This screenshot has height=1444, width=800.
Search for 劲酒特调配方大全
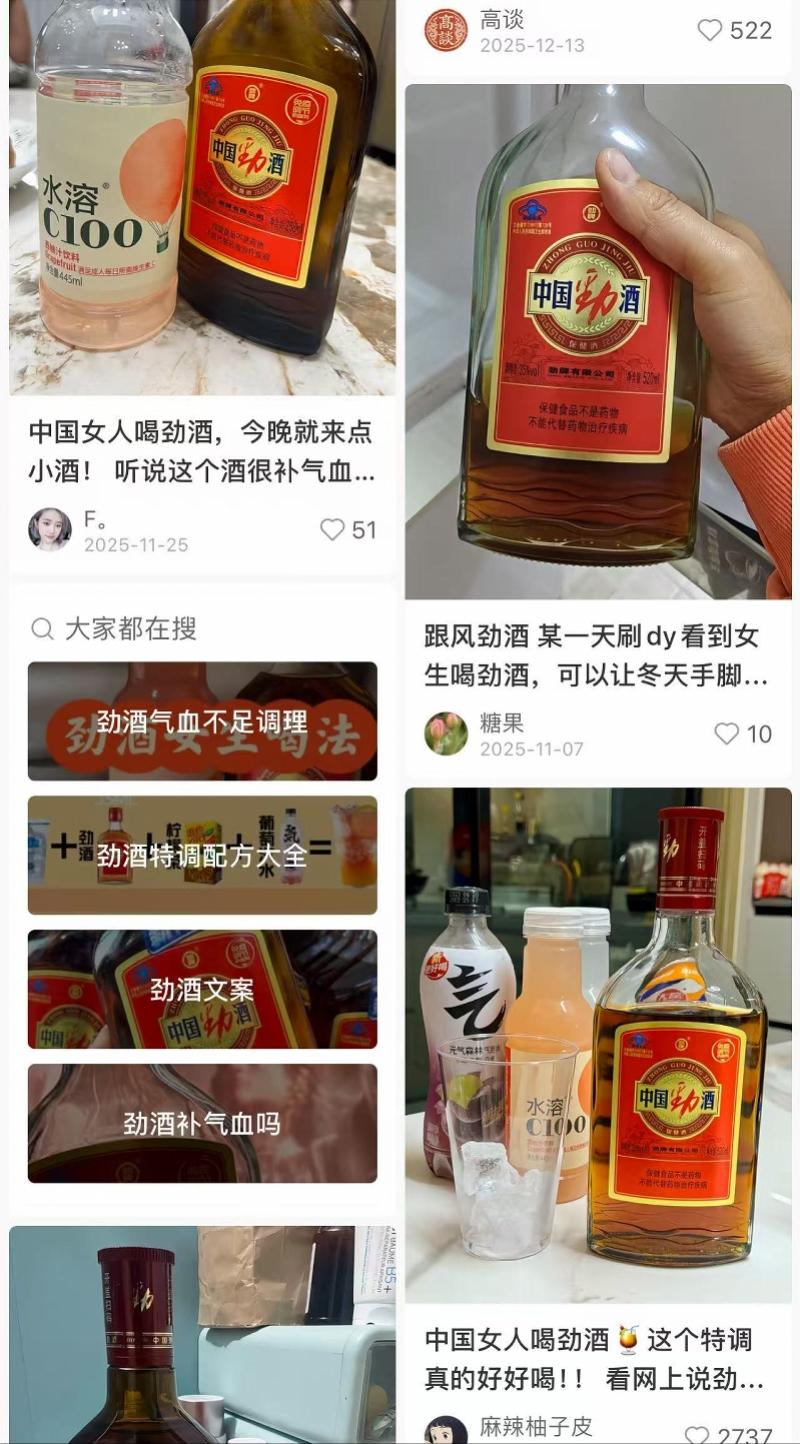[202, 855]
